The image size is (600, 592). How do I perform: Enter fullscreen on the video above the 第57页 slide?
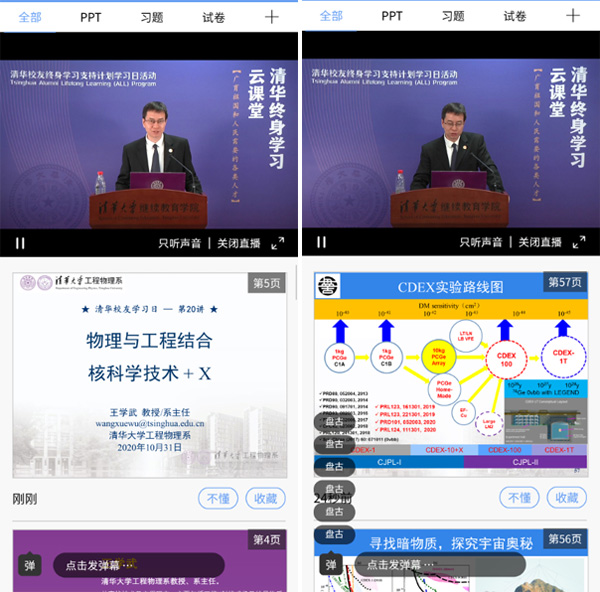(578, 242)
